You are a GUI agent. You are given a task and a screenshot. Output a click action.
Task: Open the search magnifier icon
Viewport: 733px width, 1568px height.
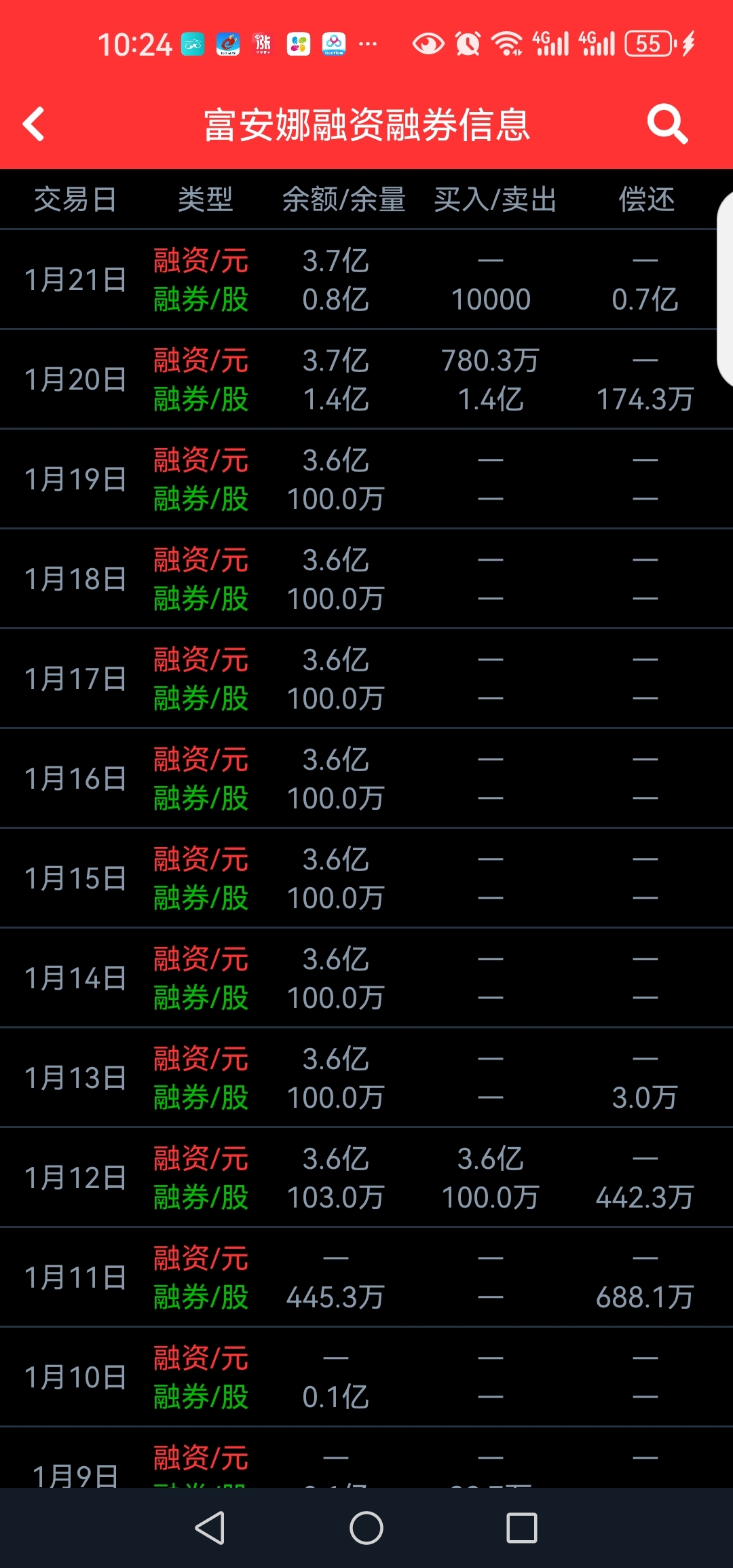[x=666, y=124]
